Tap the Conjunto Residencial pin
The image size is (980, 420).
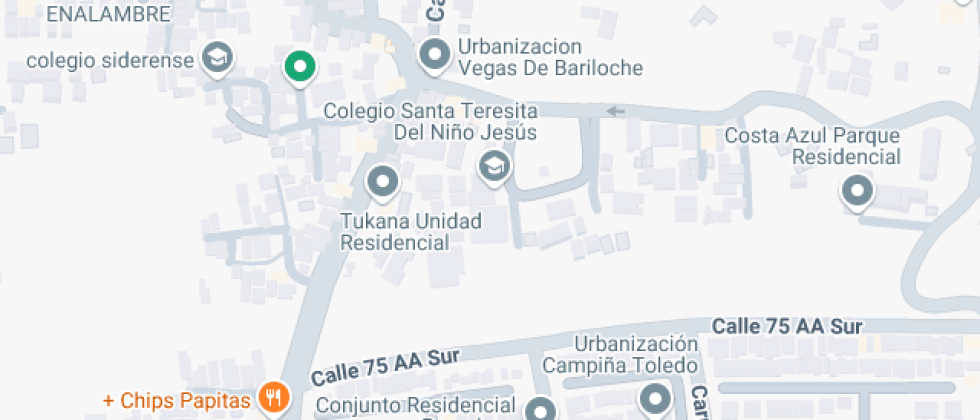(540, 409)
